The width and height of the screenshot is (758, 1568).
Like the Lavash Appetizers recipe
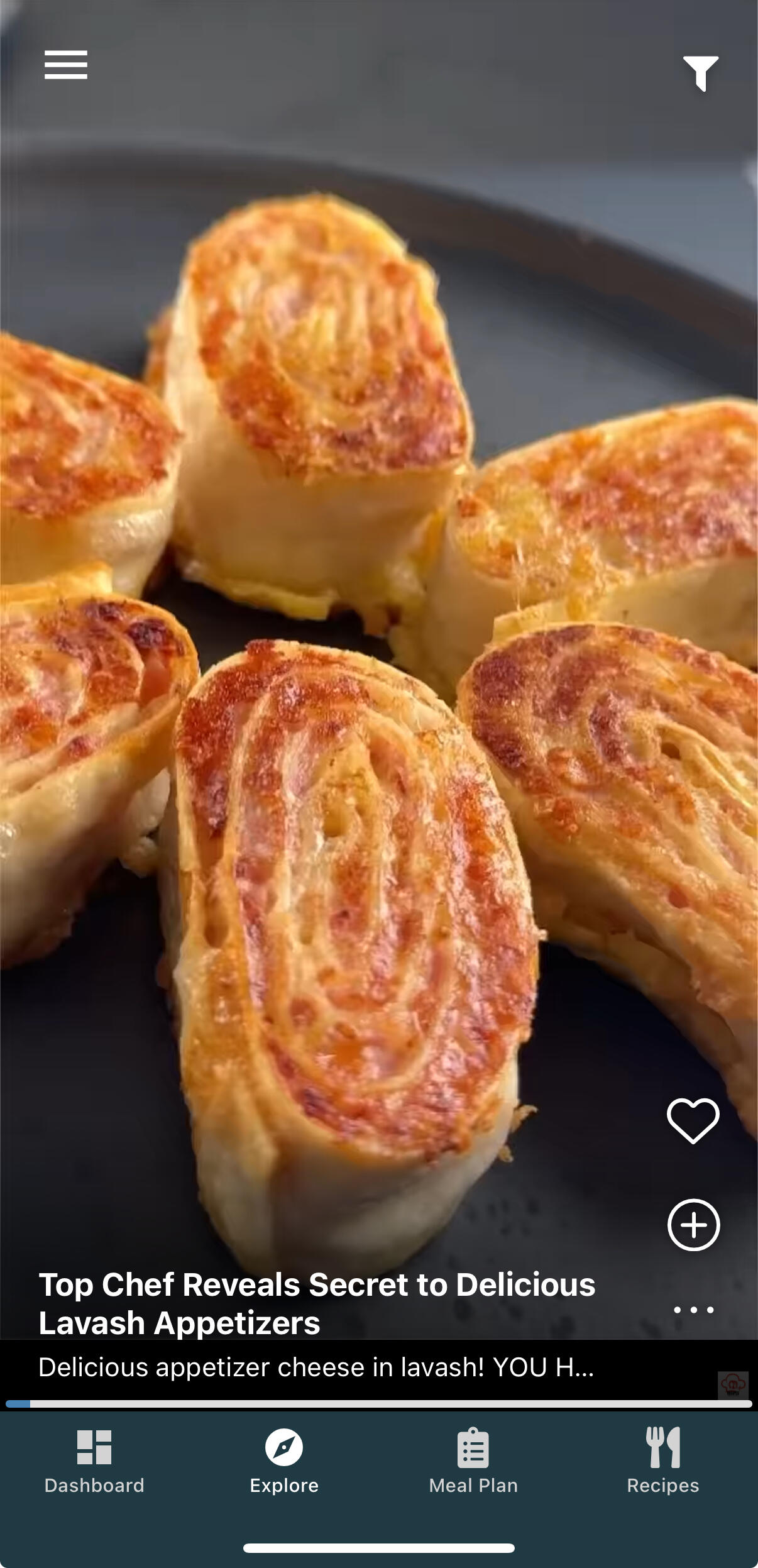tap(693, 1120)
